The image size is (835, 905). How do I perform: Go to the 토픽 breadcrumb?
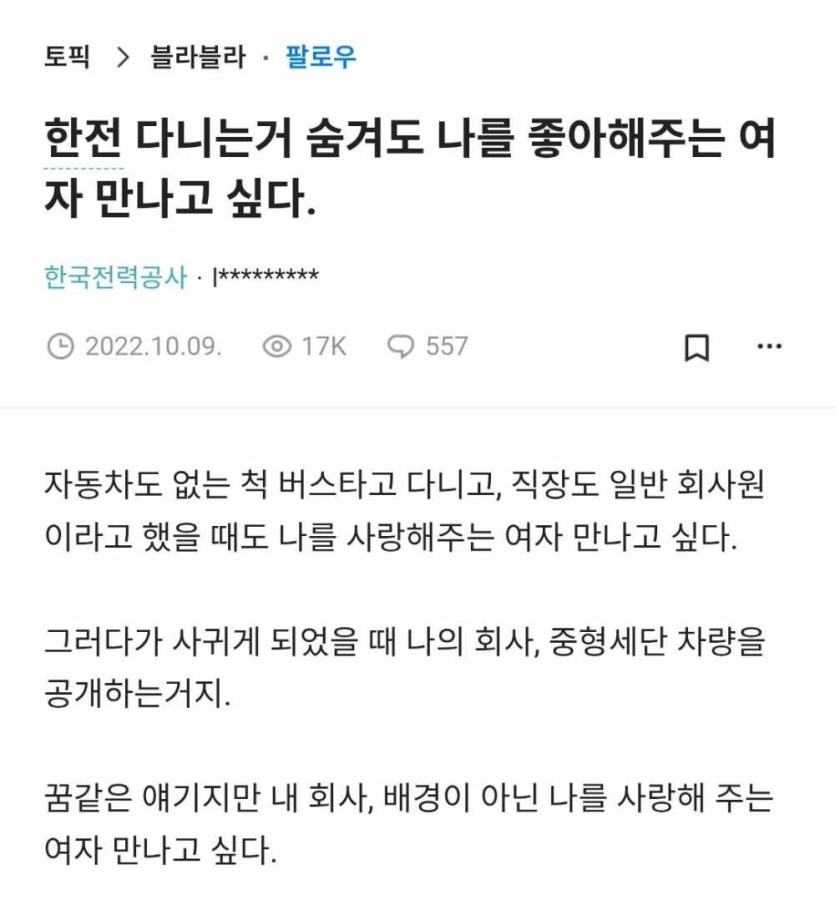click(66, 57)
